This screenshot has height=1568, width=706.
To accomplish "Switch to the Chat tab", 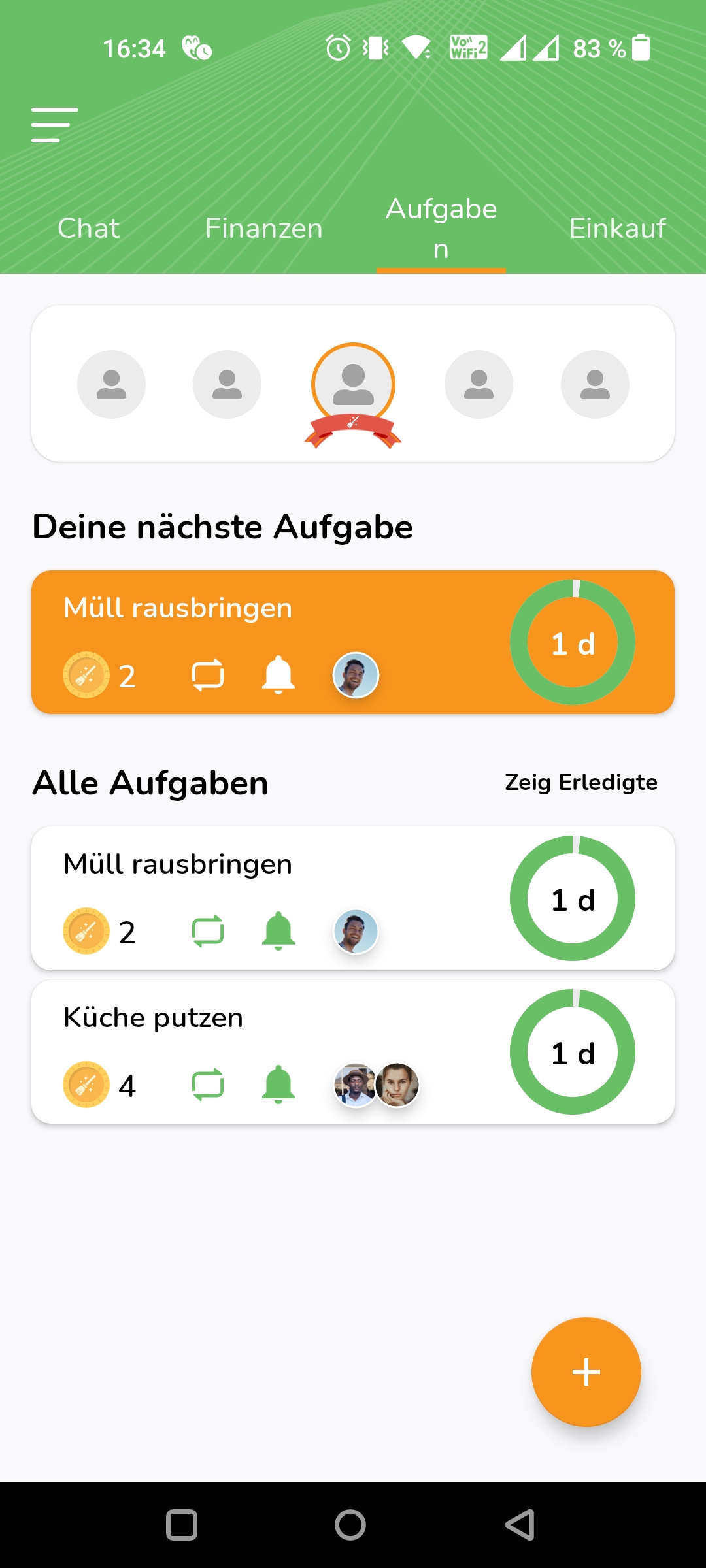I will pos(89,229).
